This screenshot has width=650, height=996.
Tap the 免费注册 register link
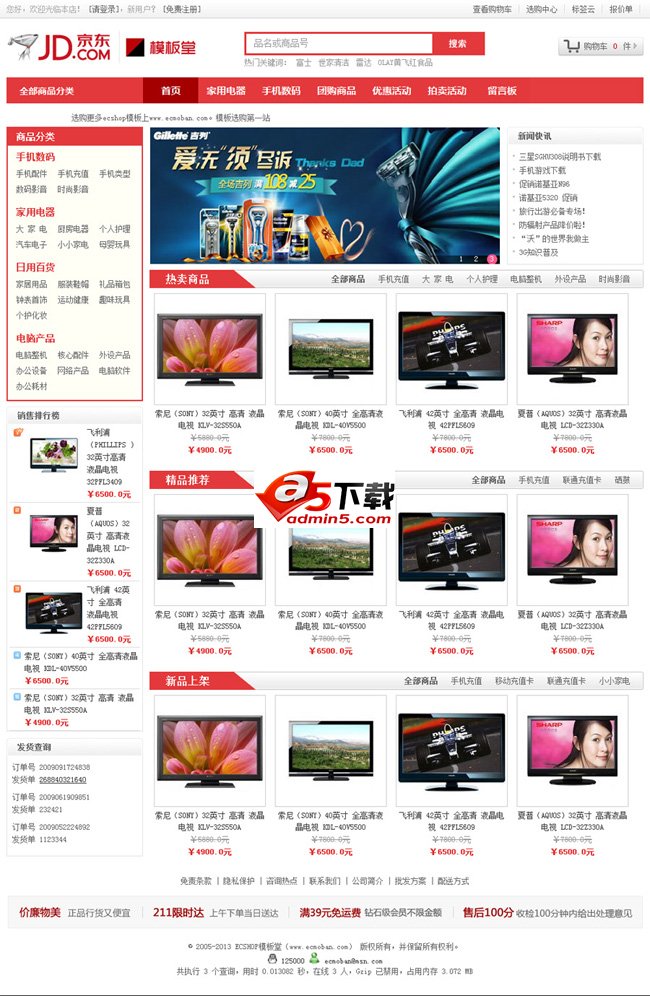181,9
